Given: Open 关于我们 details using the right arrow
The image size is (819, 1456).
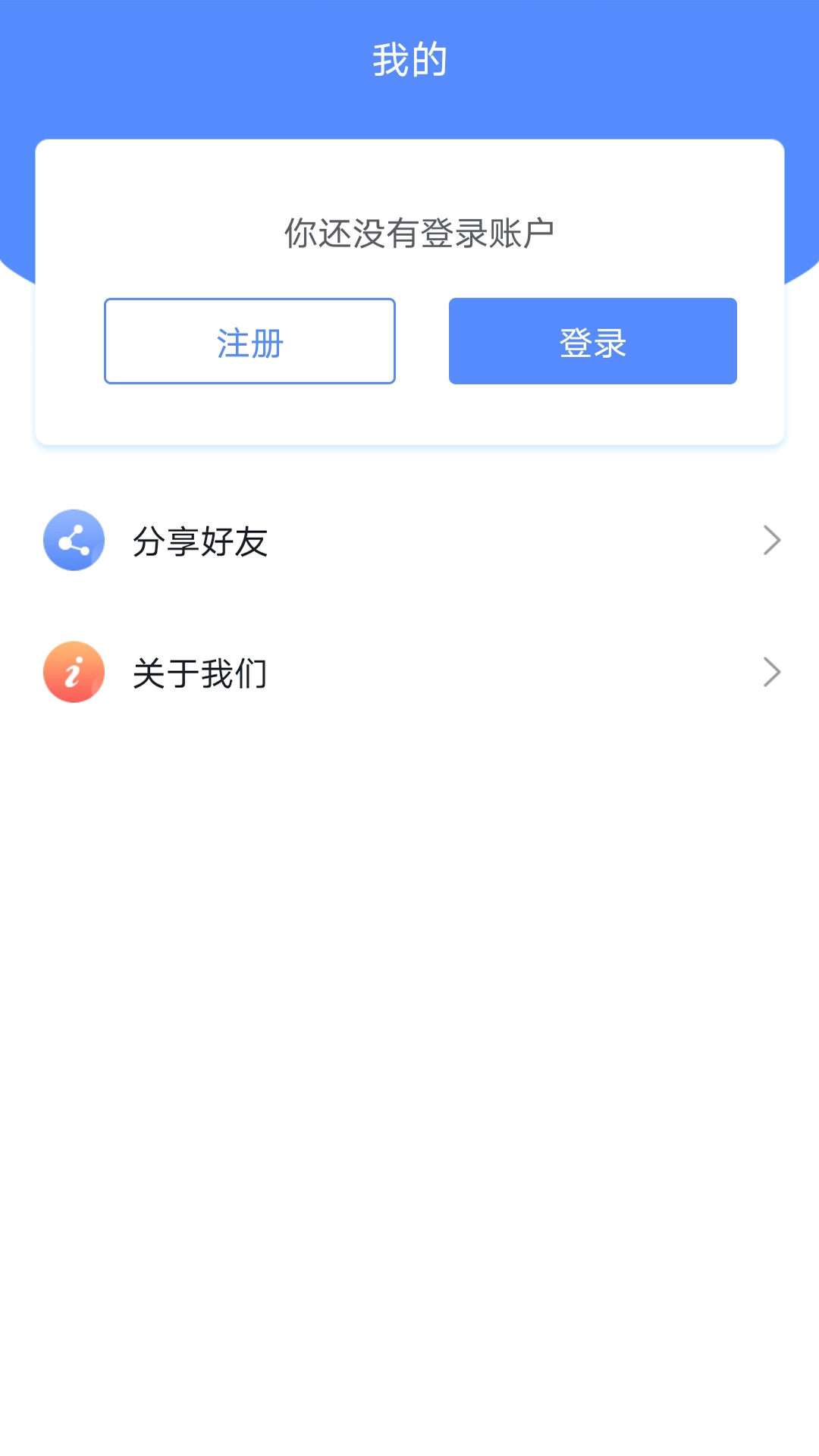Looking at the screenshot, I should pos(772,672).
